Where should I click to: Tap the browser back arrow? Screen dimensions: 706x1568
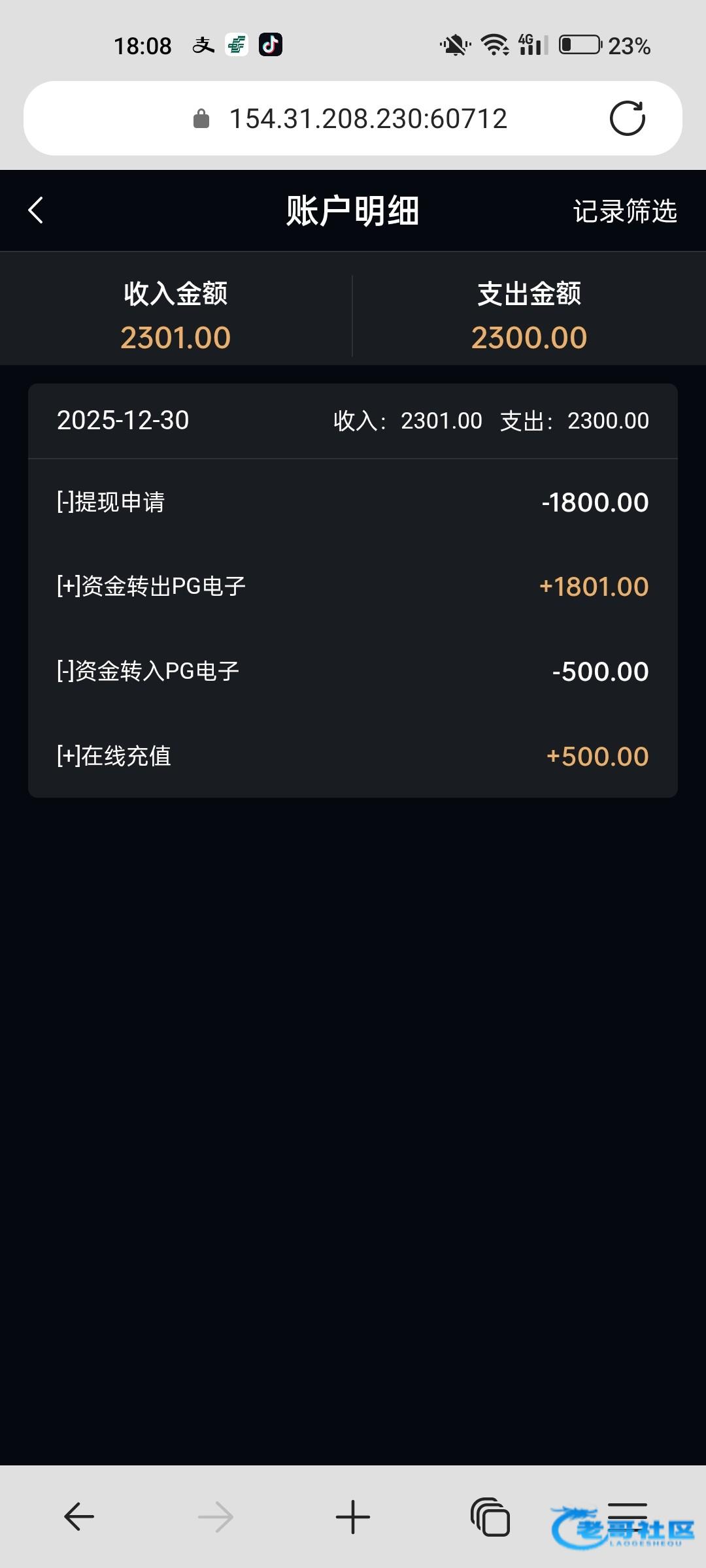pyautogui.click(x=79, y=1516)
